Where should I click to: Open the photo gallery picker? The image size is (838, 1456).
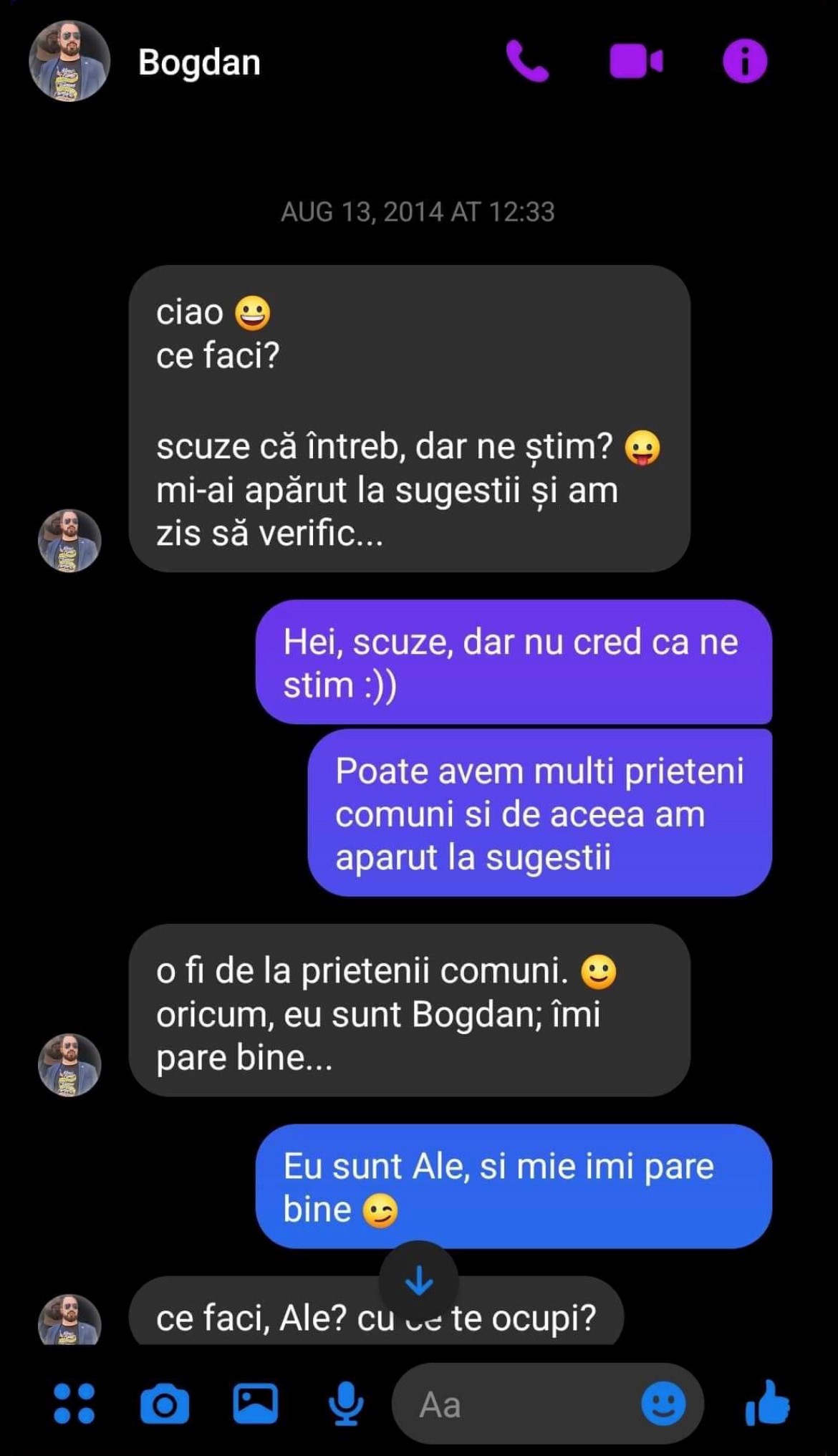256,1403
